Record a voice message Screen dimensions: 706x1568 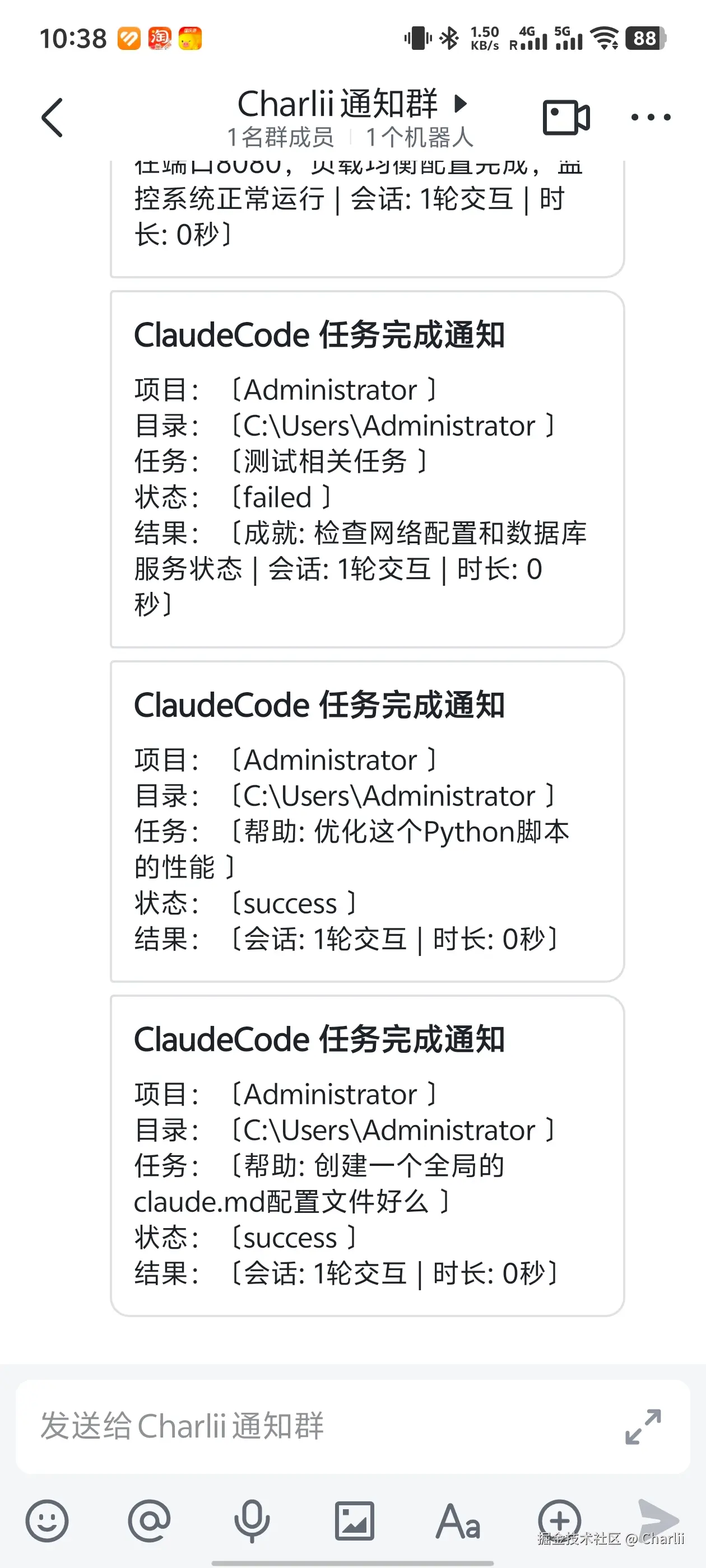[x=252, y=1520]
